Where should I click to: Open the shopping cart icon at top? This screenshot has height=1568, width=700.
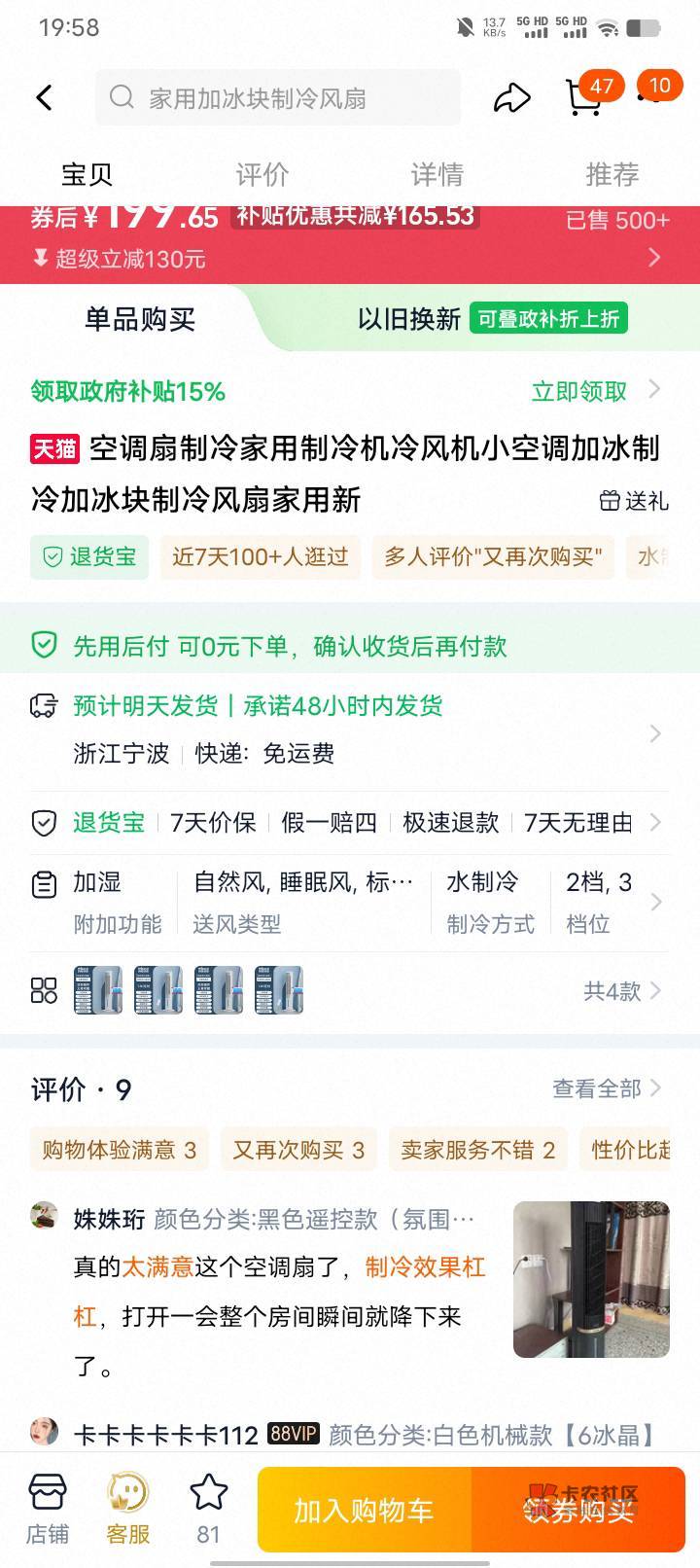(x=583, y=97)
